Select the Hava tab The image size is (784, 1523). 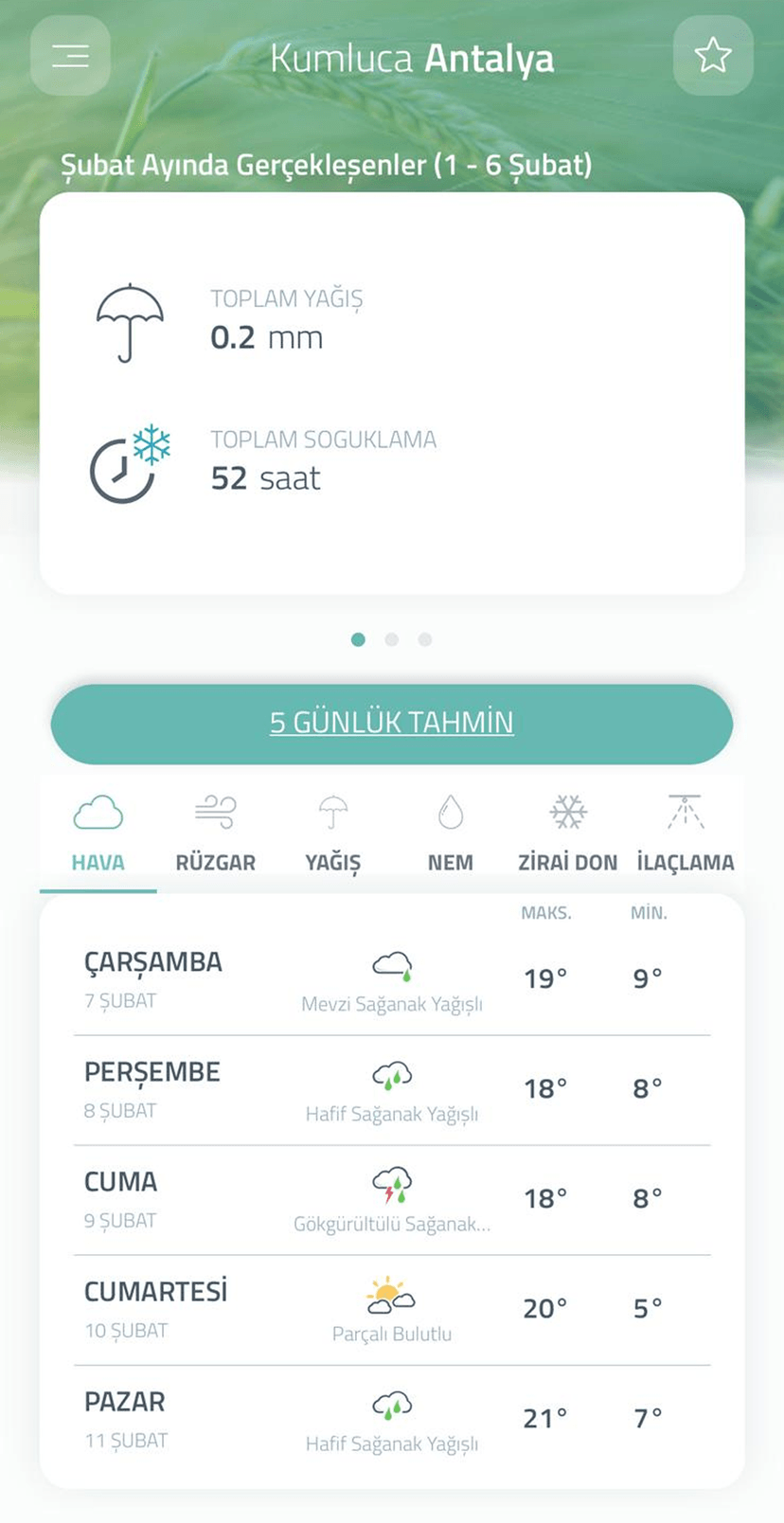(x=98, y=834)
